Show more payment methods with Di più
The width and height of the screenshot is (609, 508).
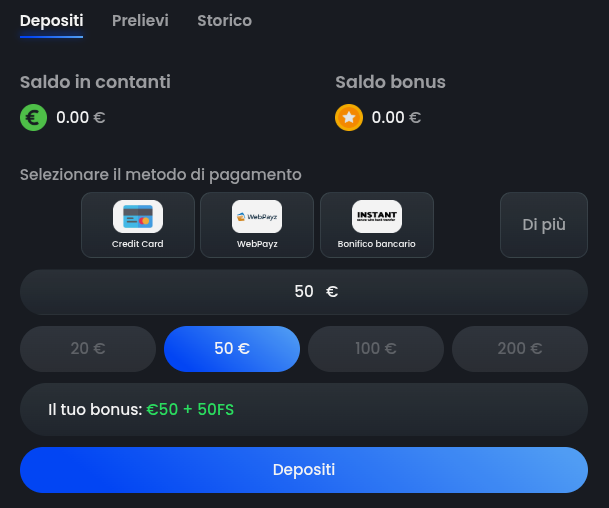(544, 225)
